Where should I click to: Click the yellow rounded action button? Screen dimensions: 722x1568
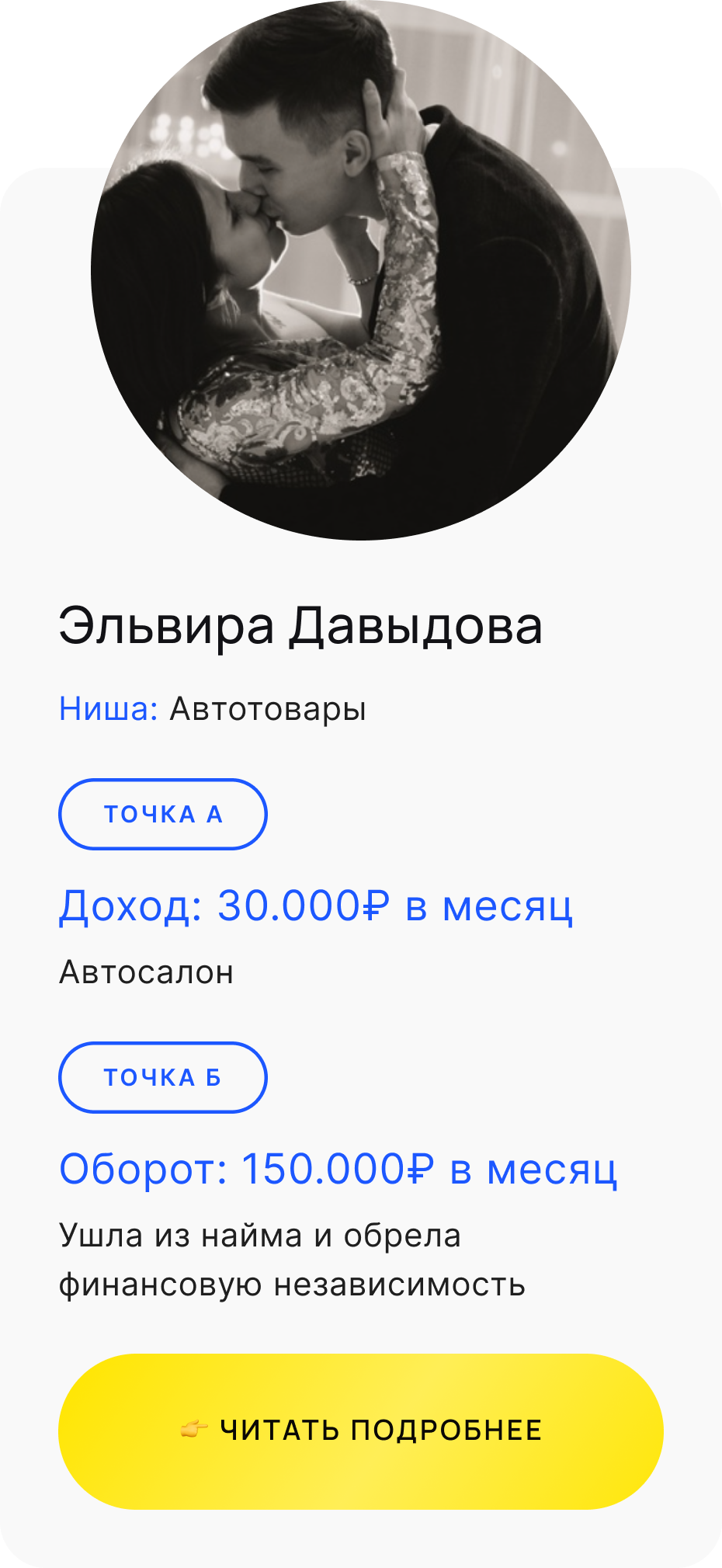[x=361, y=1429]
